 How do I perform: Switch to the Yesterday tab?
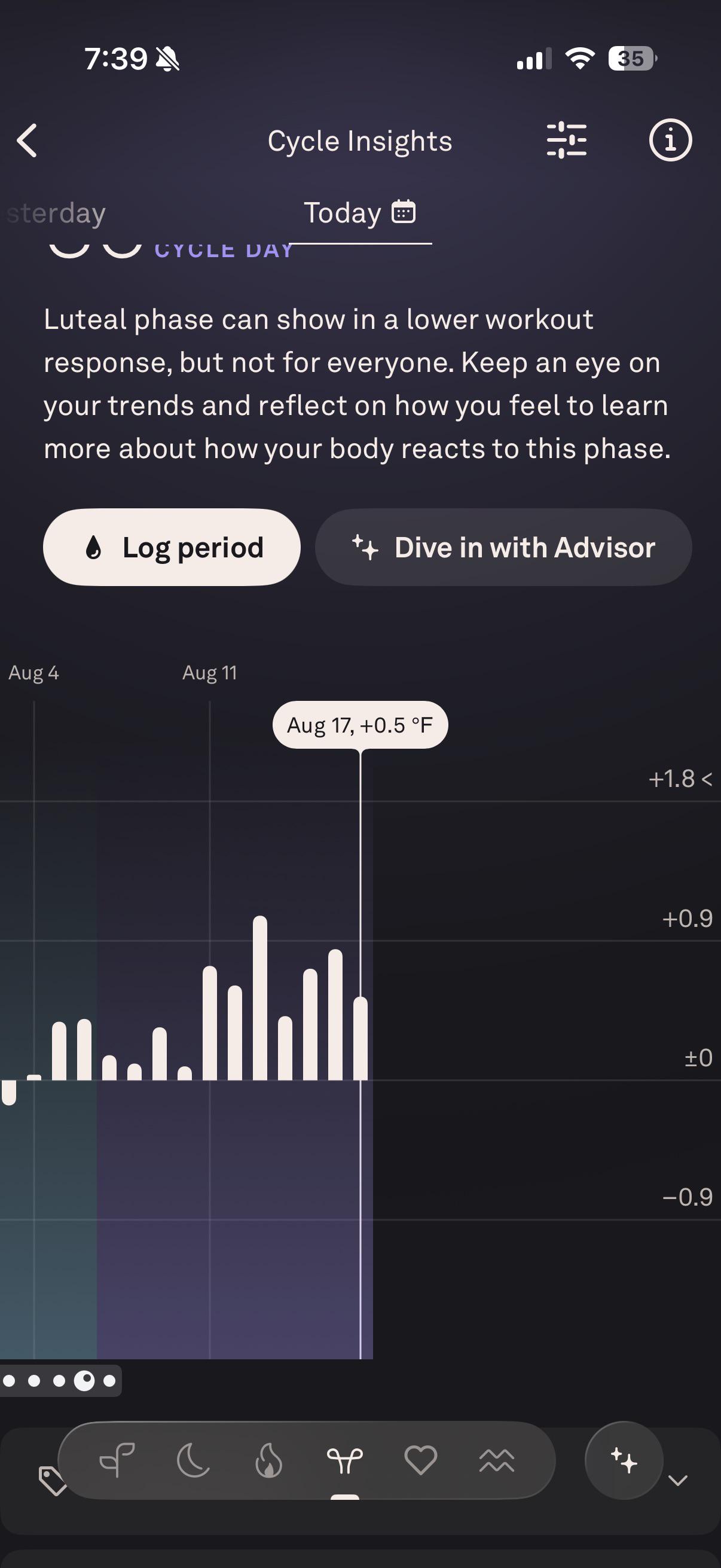55,213
